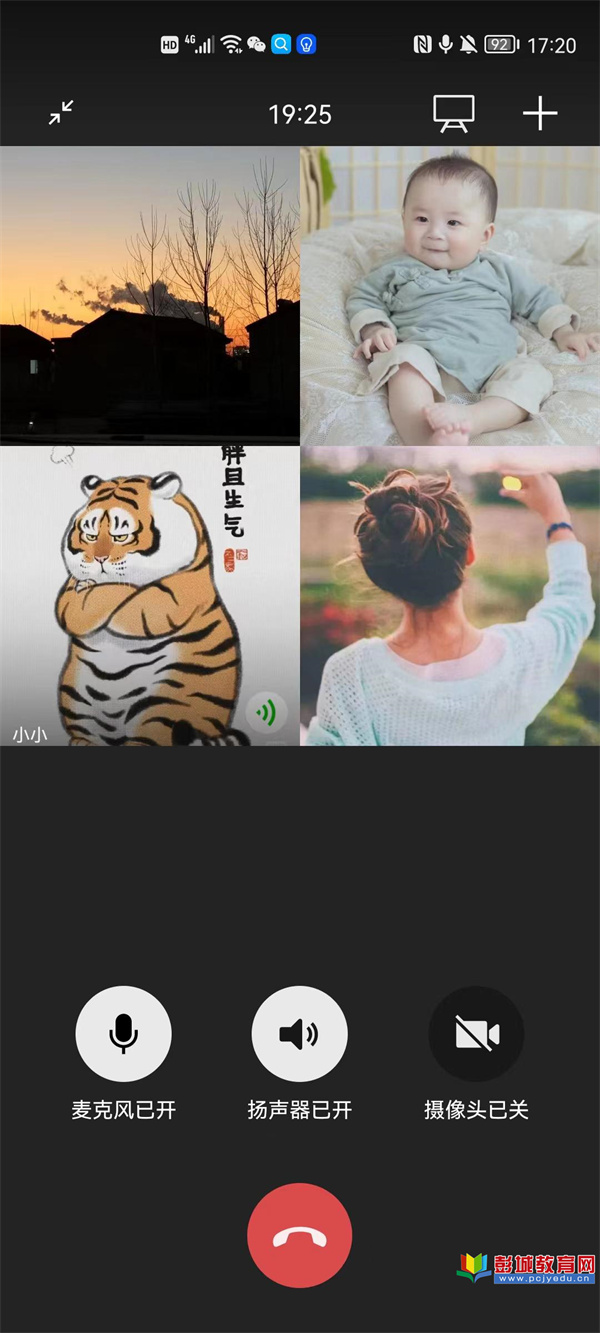Select the sunset participant tile
600x1333 pixels.
150,295
